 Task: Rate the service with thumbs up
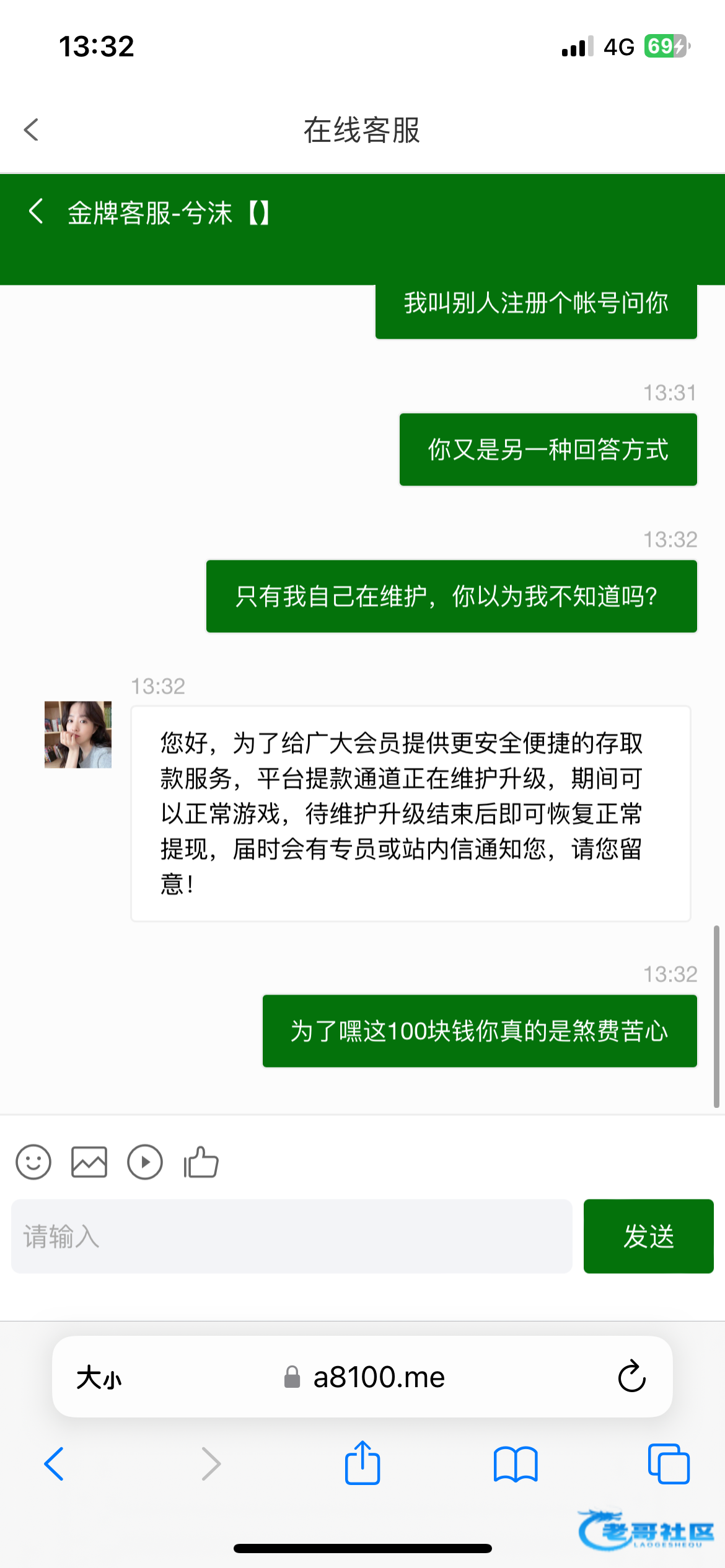(201, 1162)
